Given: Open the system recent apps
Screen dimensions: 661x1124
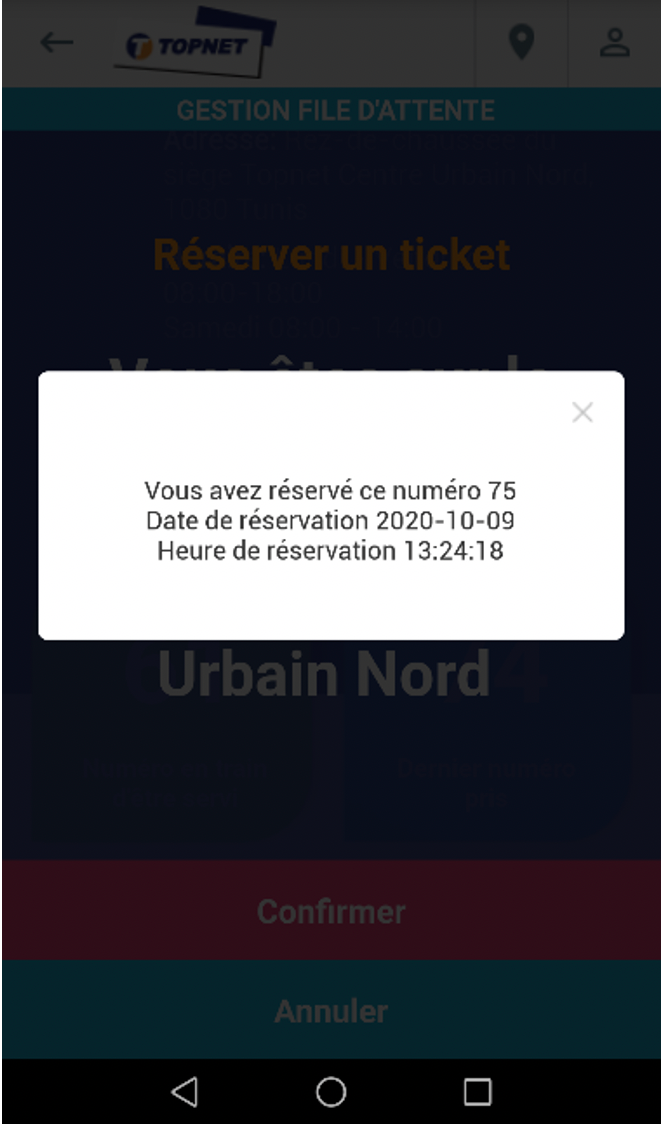Looking at the screenshot, I should click(x=477, y=1092).
